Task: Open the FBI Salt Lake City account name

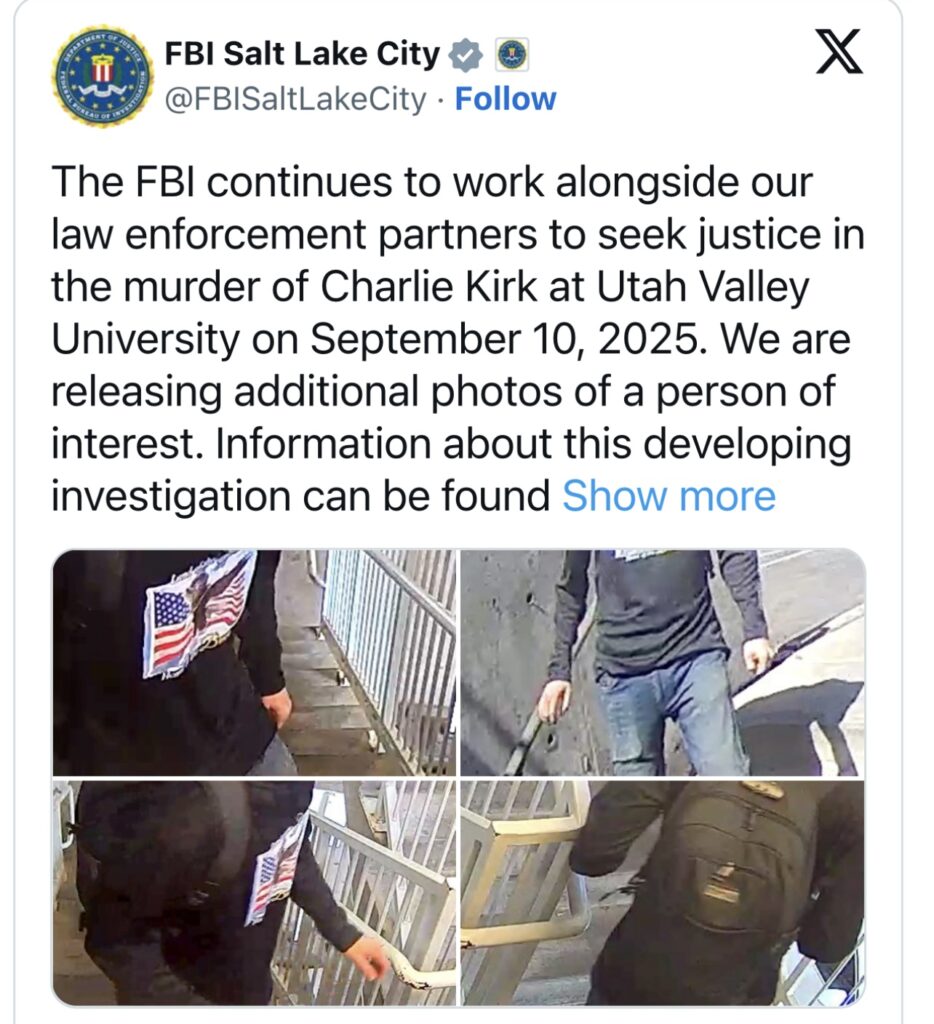Action: [x=302, y=55]
